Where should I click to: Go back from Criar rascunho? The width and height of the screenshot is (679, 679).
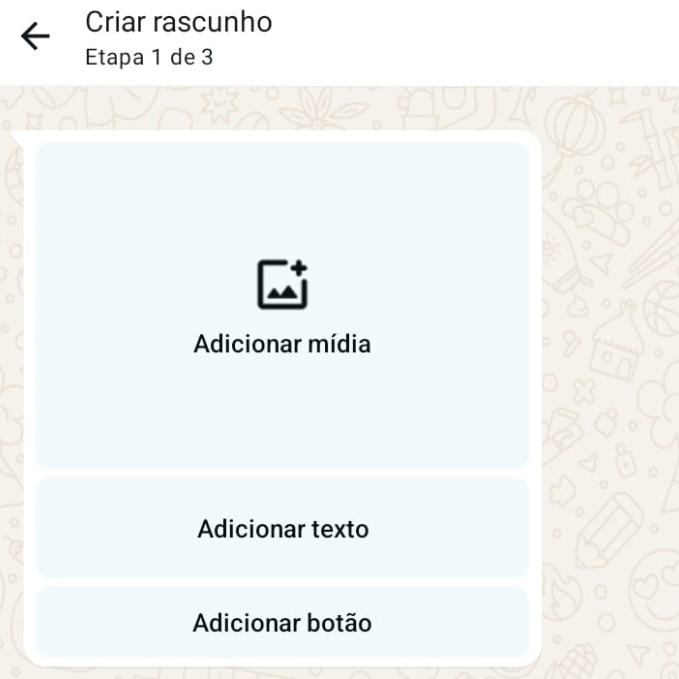35,37
